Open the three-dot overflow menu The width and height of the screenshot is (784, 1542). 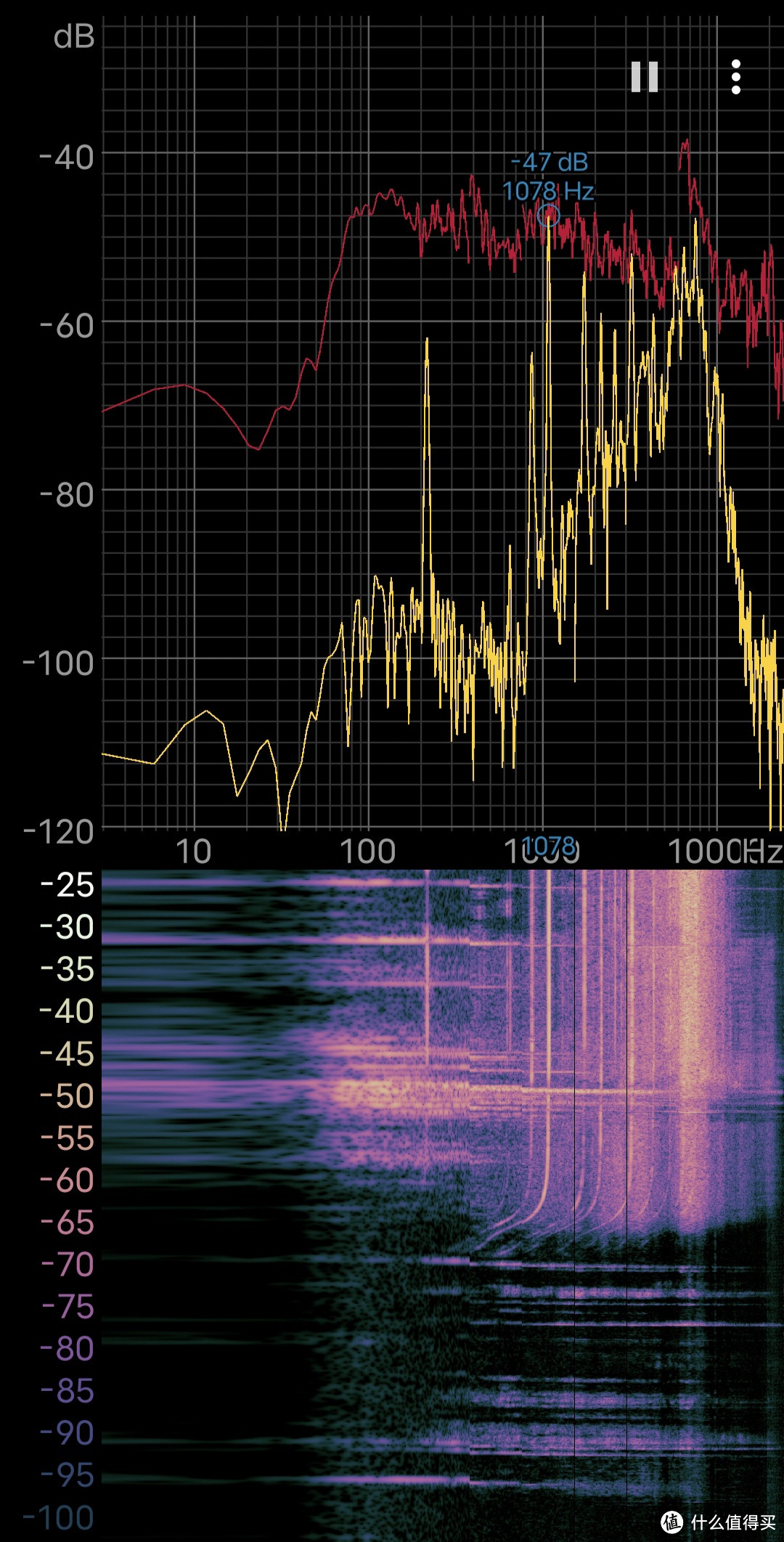pos(736,77)
